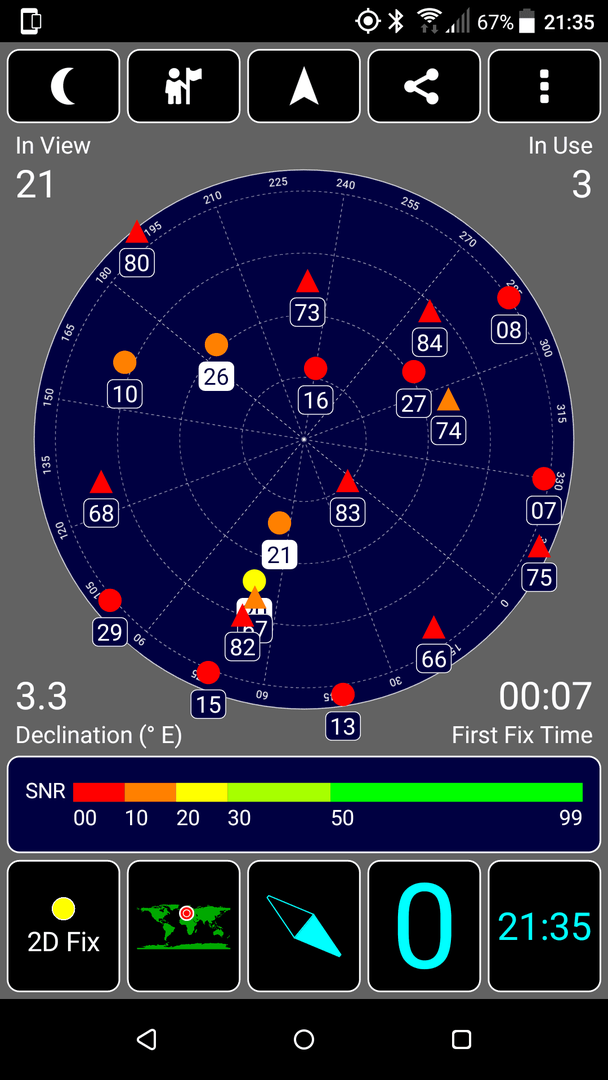
Task: Tap the cyan 21:35 time tile
Action: (545, 926)
